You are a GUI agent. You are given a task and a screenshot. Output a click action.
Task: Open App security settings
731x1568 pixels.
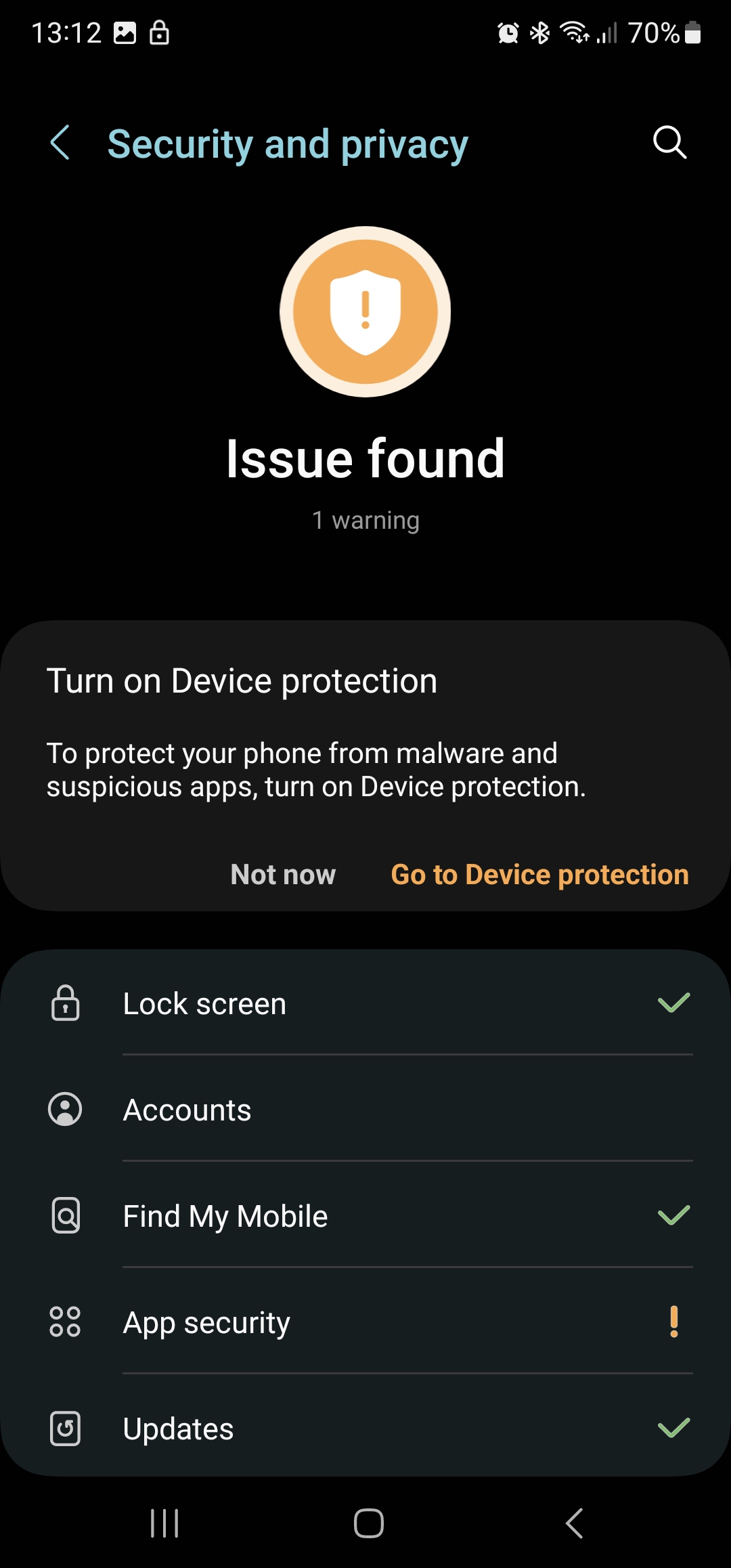(x=365, y=1323)
